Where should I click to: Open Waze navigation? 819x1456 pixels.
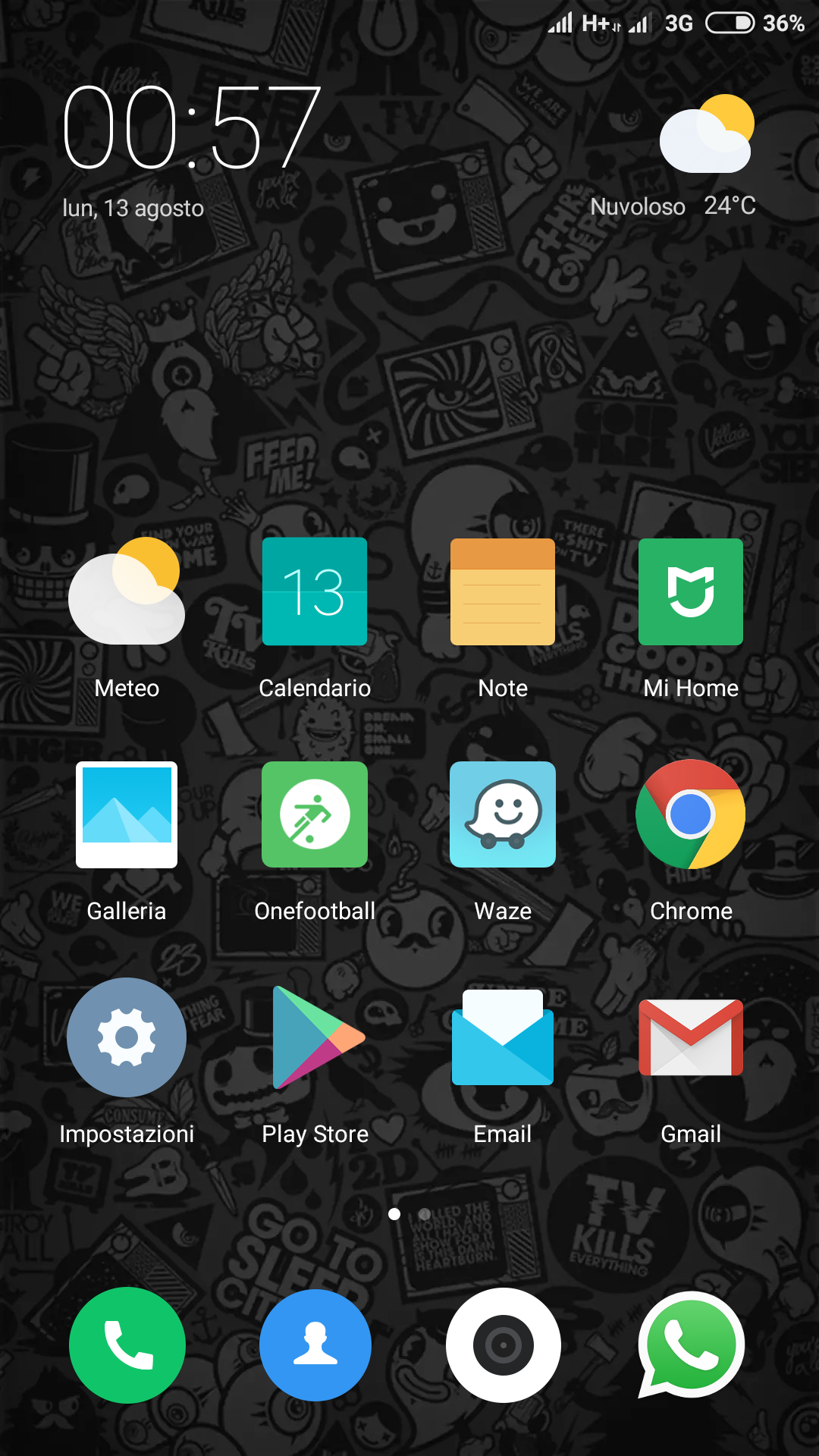click(503, 815)
